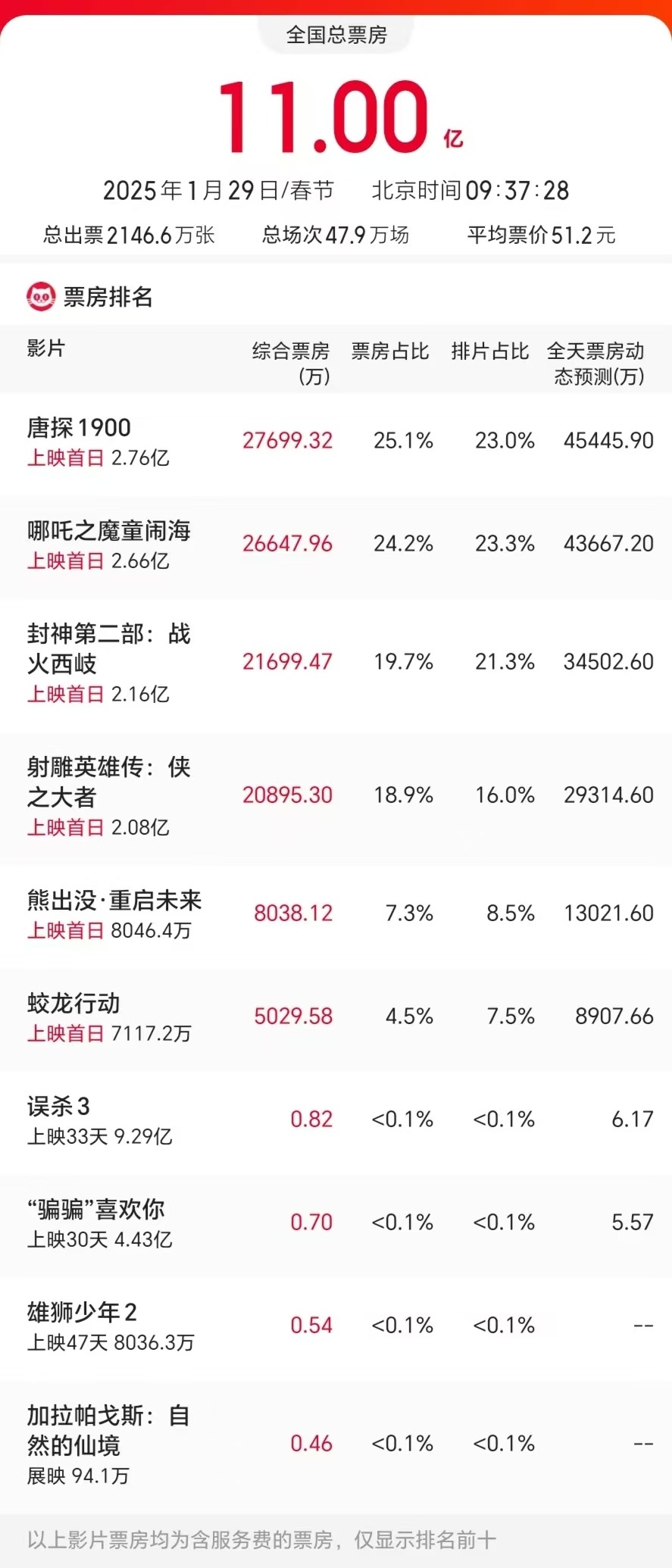This screenshot has height=1568, width=672.
Task: Sort by 综合票房 column header
Action: (291, 360)
